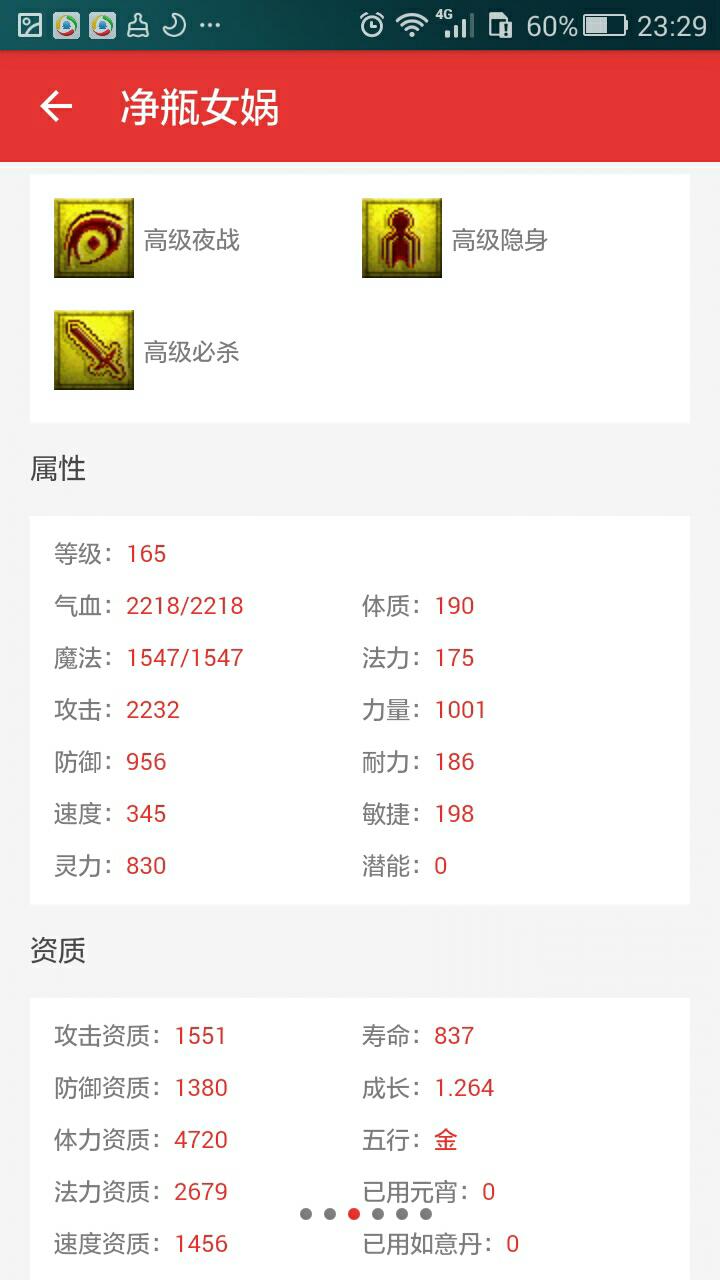Open the 高级夜战 skill icon

tap(94, 238)
